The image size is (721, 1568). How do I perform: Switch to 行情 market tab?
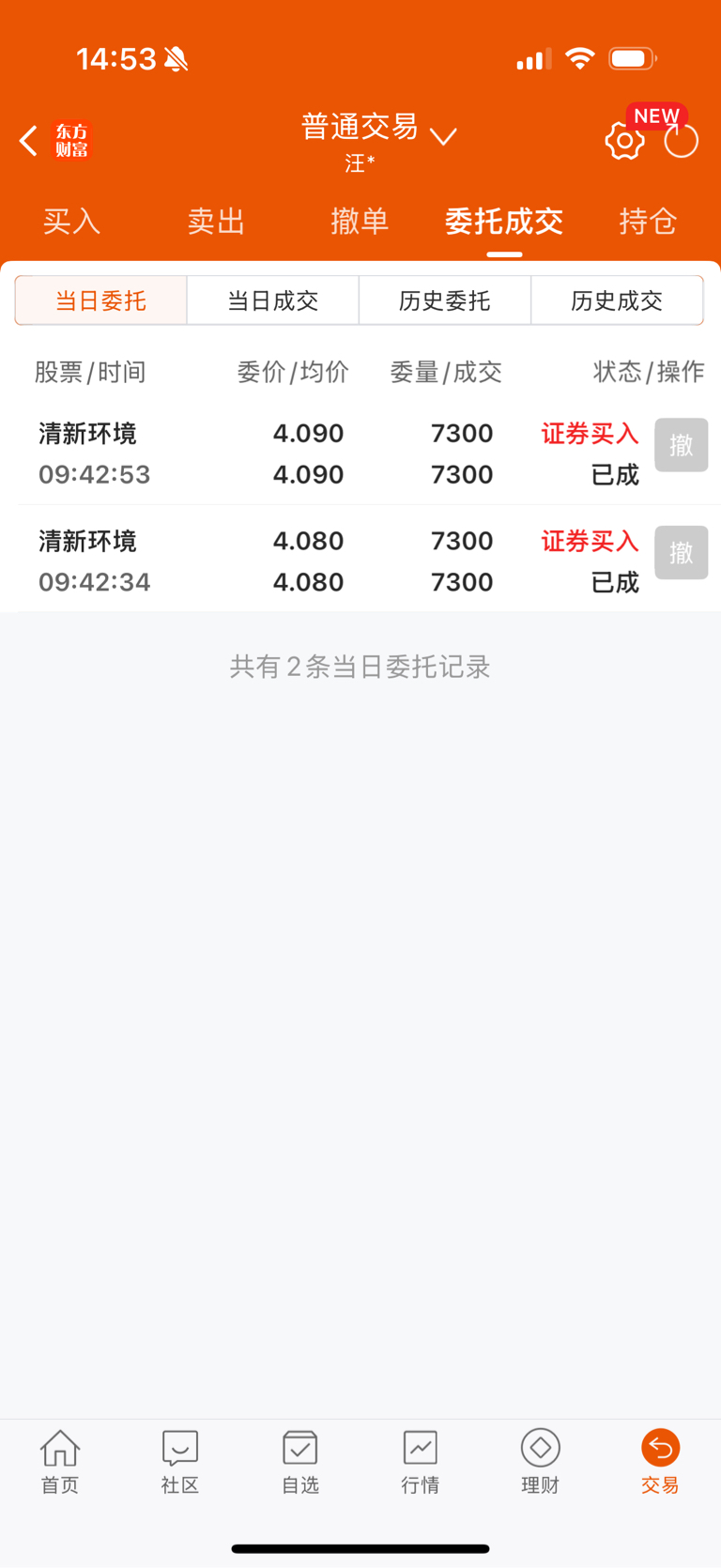pos(421,1462)
